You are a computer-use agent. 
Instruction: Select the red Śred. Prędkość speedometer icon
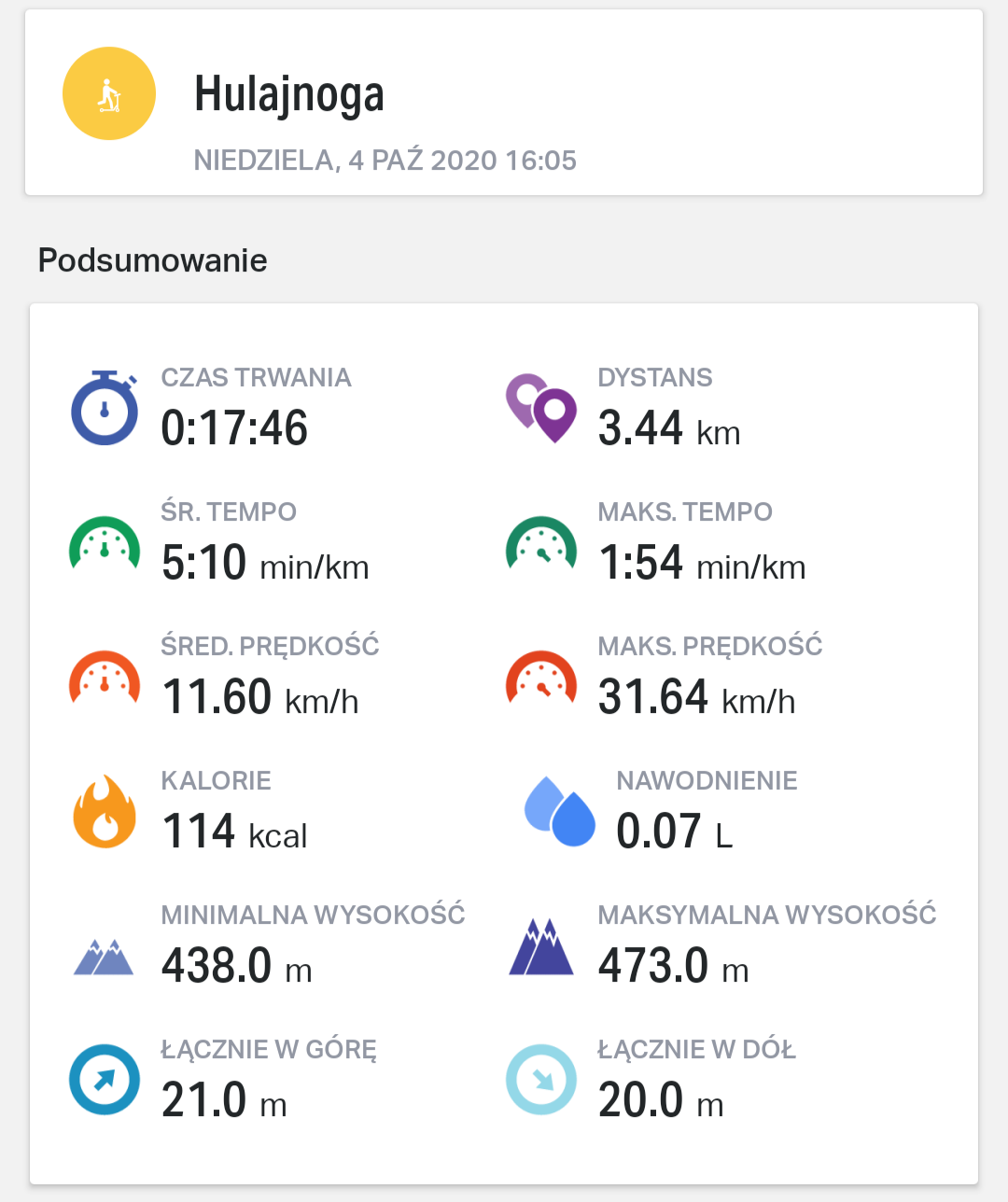pos(105,678)
